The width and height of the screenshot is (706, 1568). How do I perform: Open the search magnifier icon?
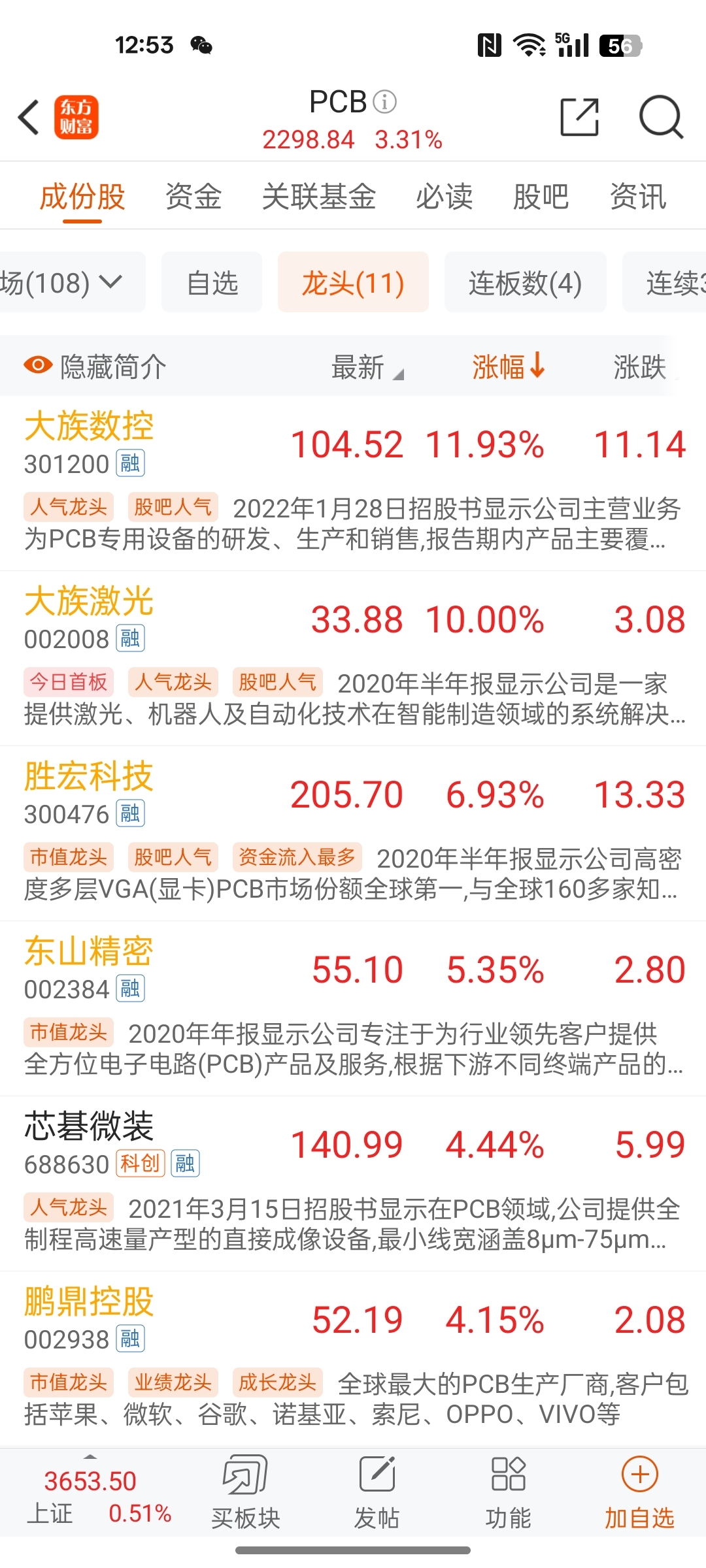click(661, 118)
